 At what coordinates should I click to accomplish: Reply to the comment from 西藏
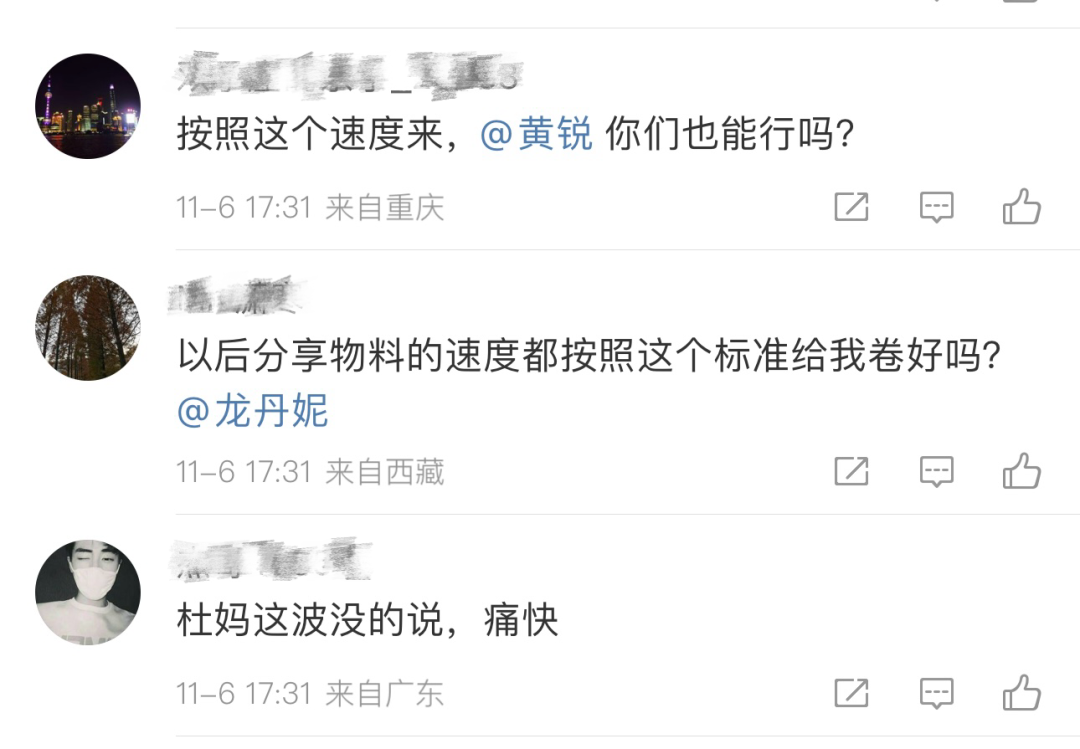point(936,470)
